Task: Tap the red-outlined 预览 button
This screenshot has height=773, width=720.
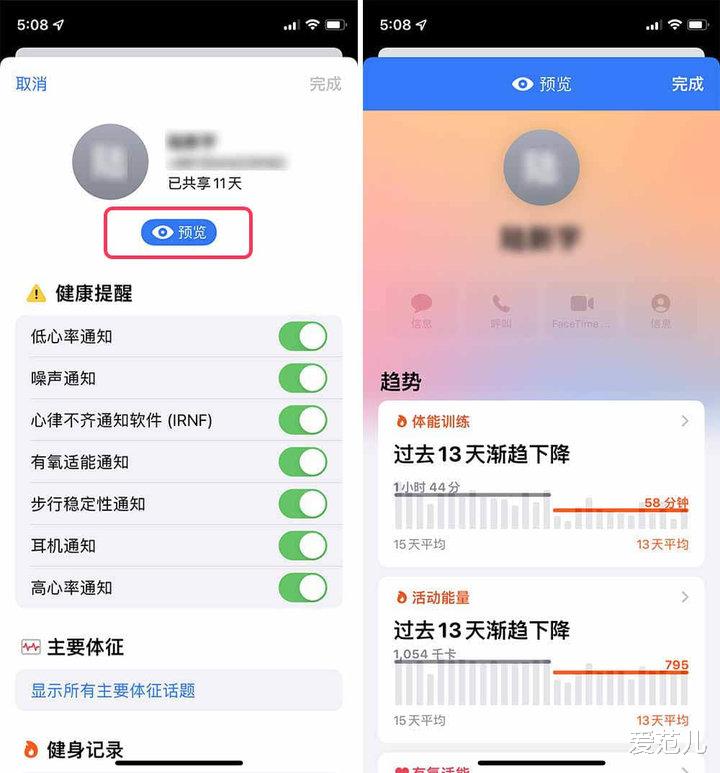Action: (x=179, y=232)
